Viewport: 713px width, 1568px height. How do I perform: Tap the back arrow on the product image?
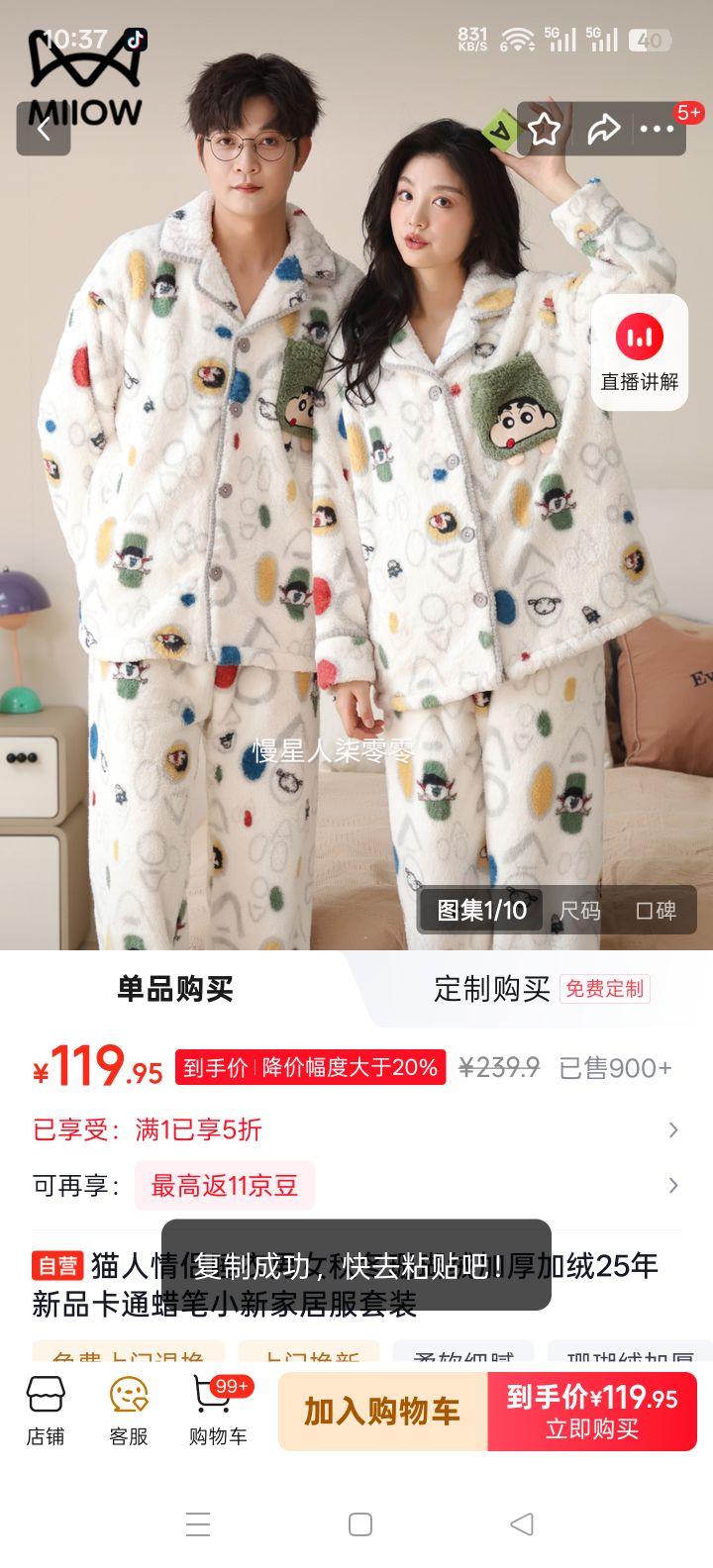pos(44,130)
